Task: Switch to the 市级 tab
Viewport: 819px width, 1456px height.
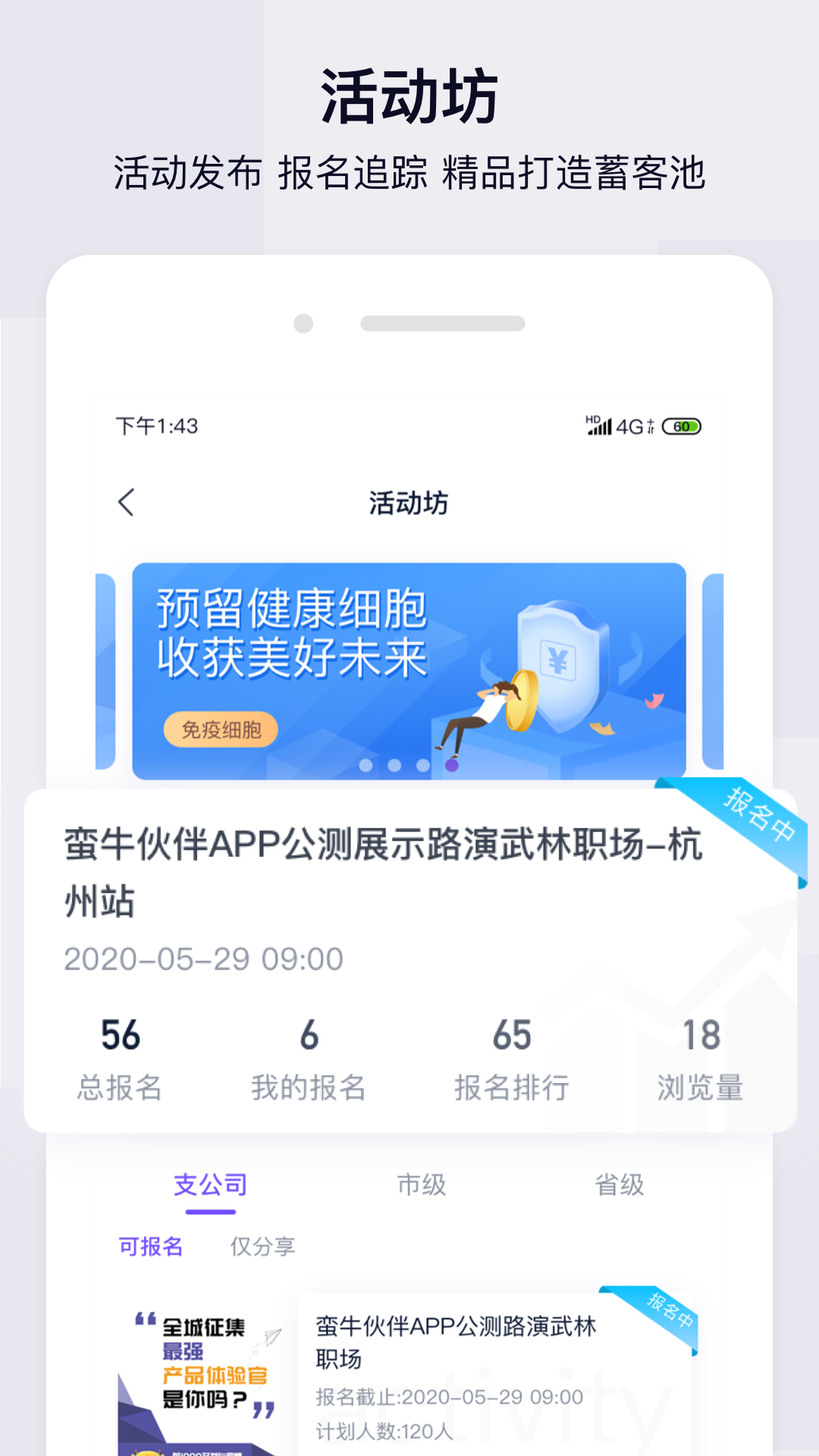Action: point(423,1183)
